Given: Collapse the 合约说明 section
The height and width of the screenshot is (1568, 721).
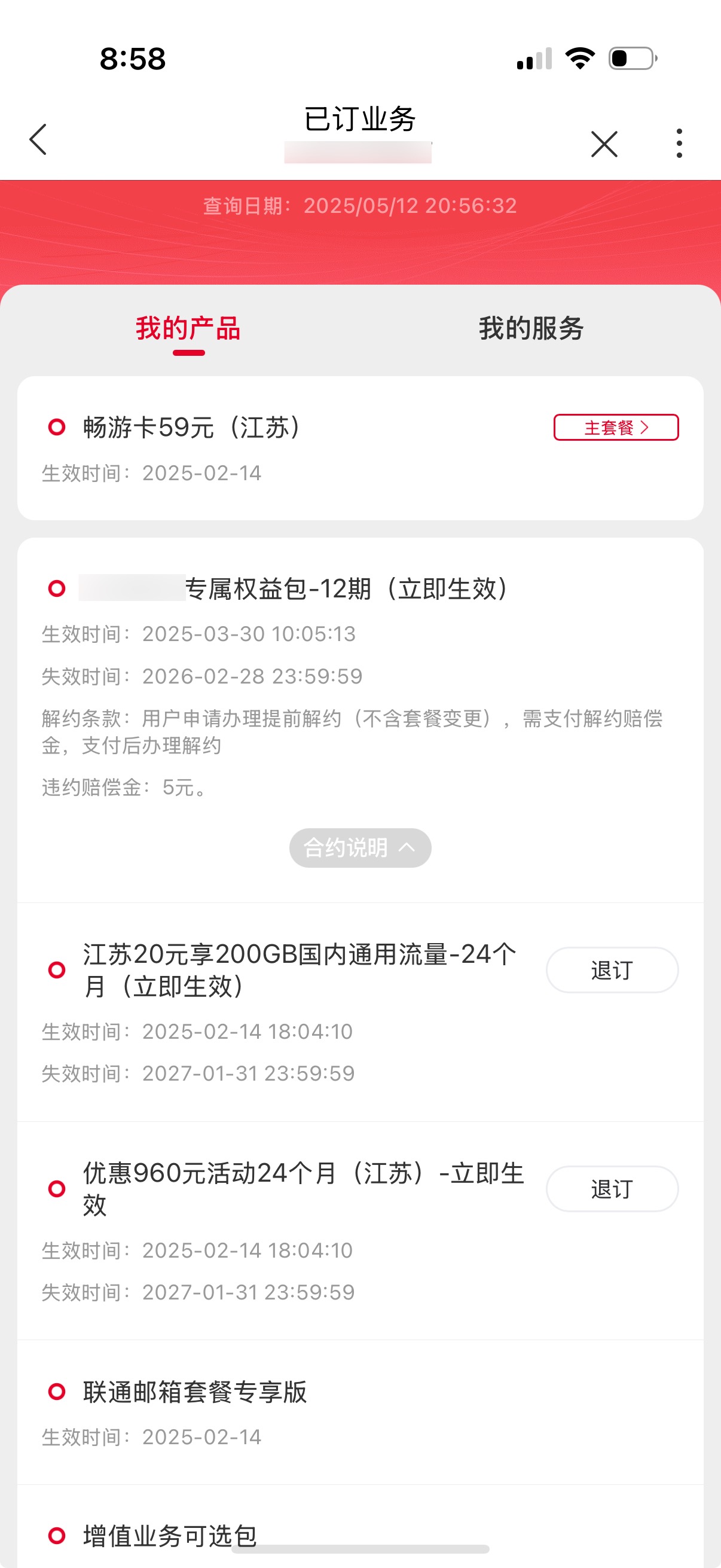Looking at the screenshot, I should 360,847.
